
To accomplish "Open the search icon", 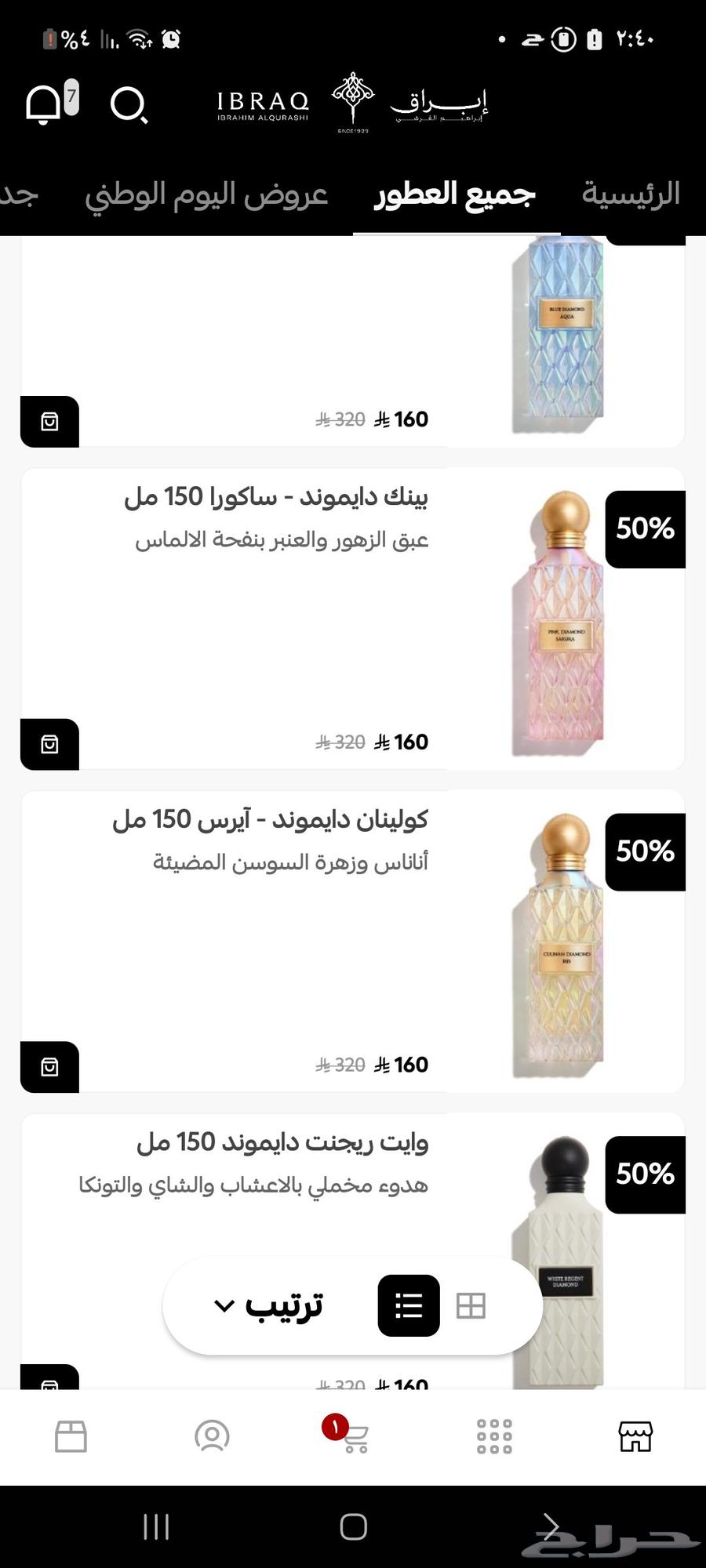I will pyautogui.click(x=130, y=103).
